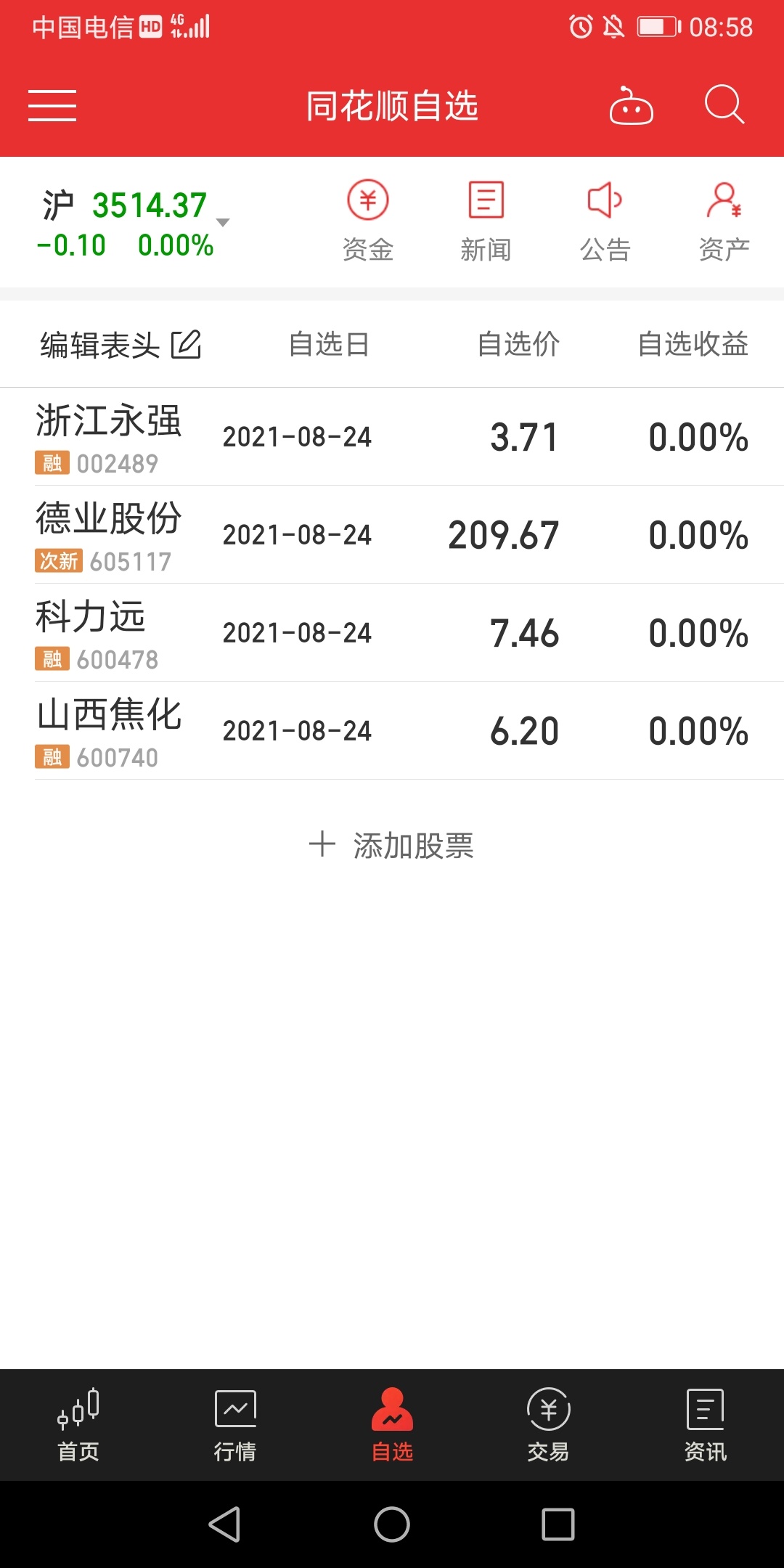Switch to the 交易 tab
This screenshot has height=1568, width=784.
(x=549, y=1425)
